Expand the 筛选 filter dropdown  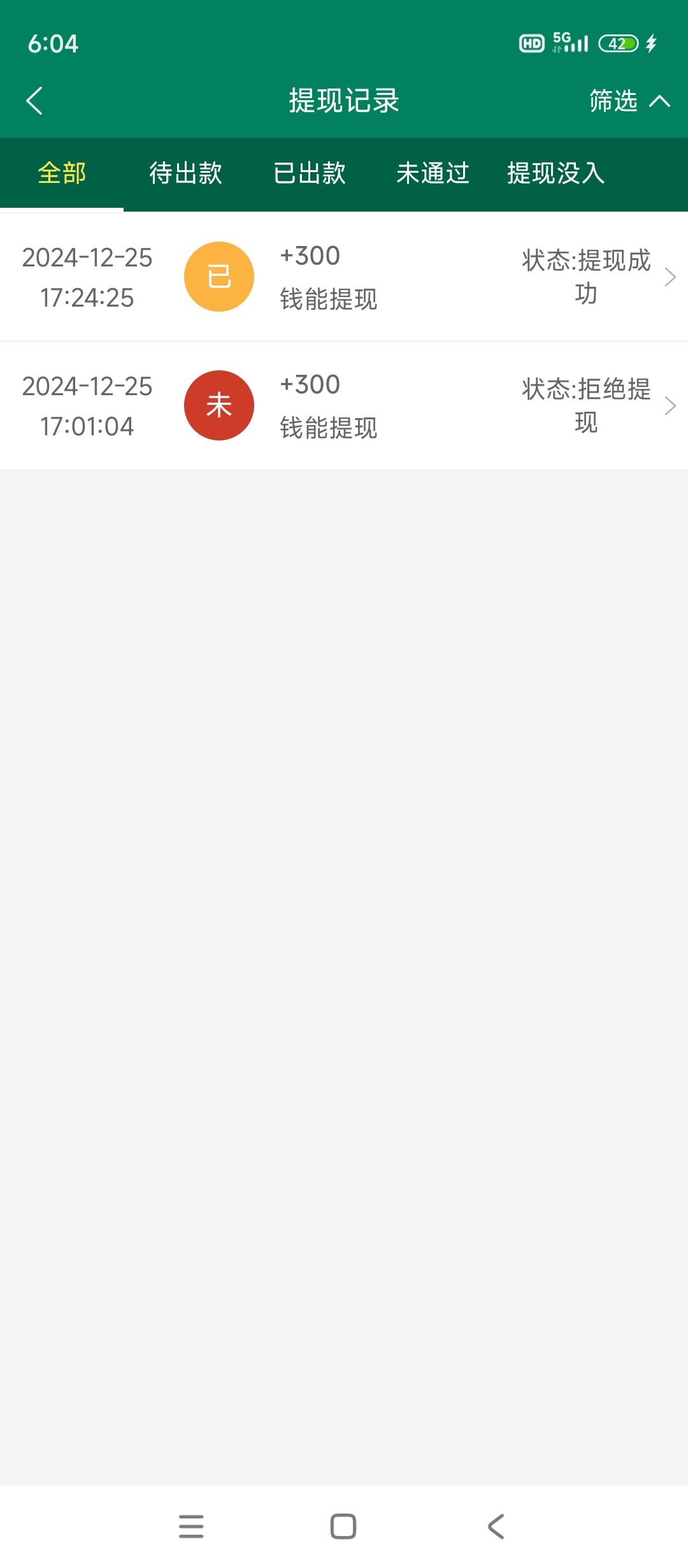pos(628,101)
